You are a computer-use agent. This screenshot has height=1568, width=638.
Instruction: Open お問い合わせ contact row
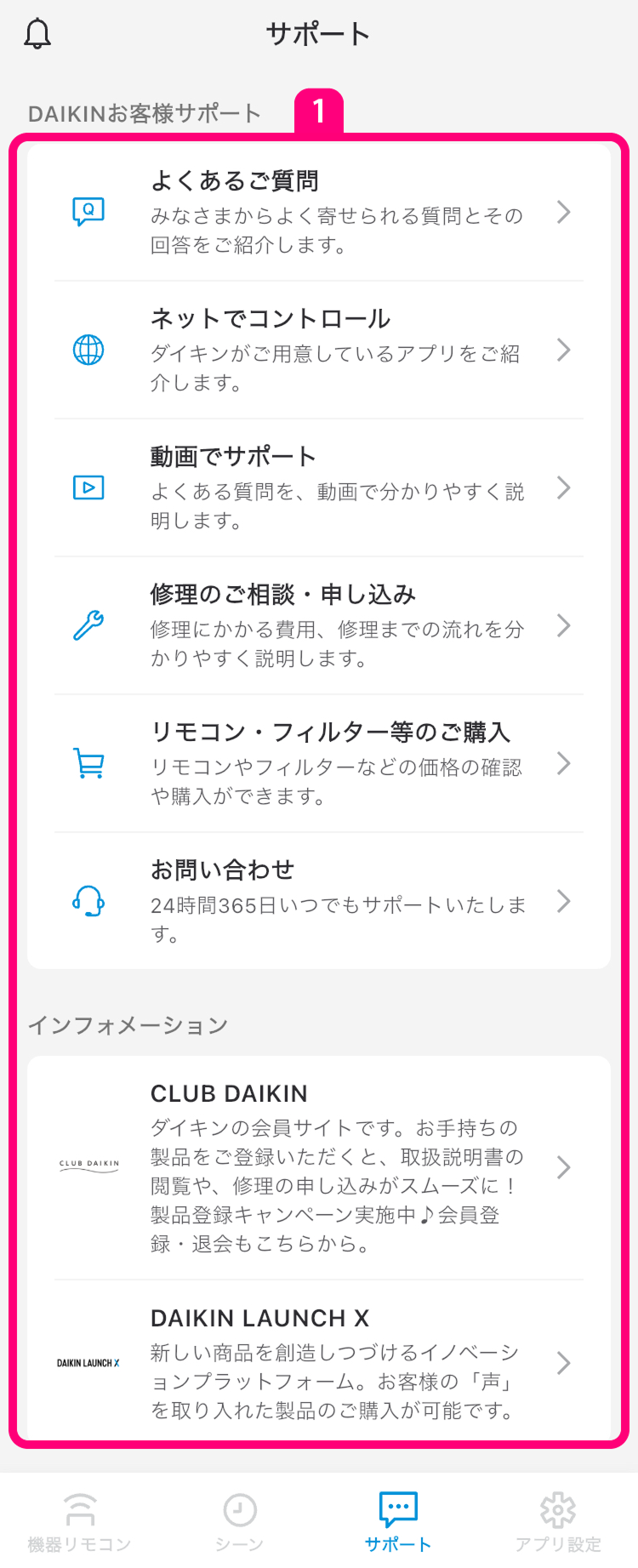click(319, 901)
